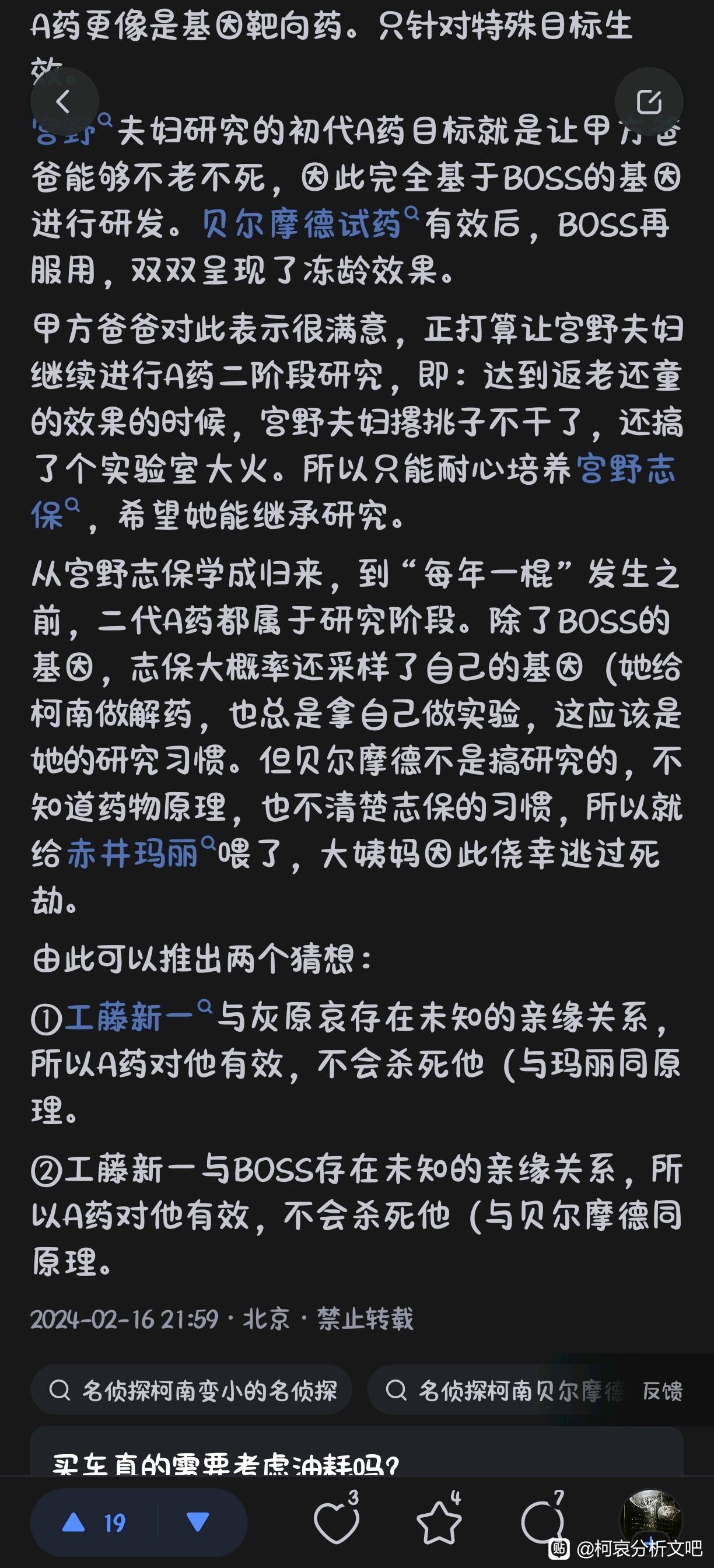Downvote this answer
The width and height of the screenshot is (714, 1568).
coord(198,1523)
